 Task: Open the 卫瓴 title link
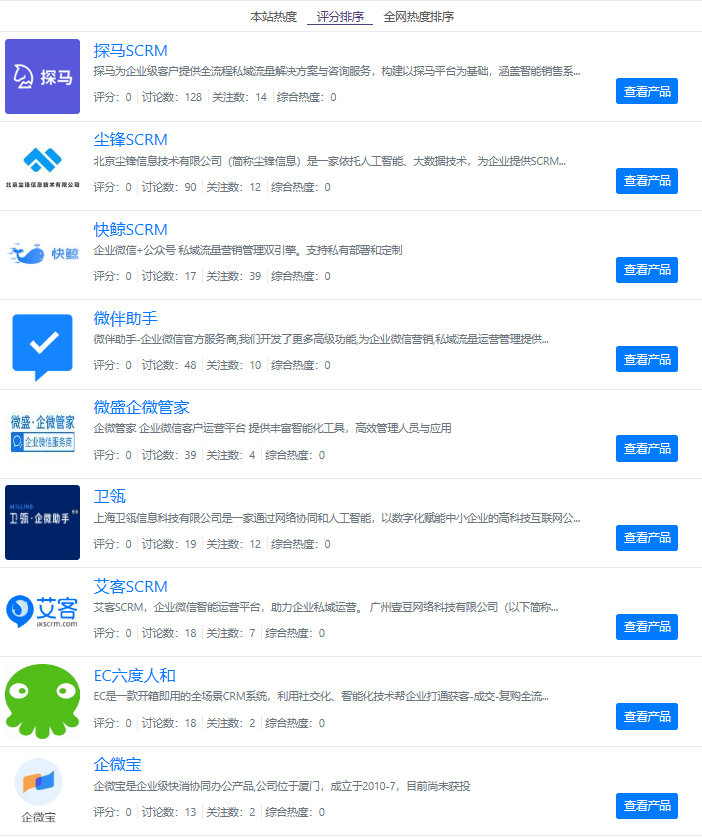tap(109, 497)
